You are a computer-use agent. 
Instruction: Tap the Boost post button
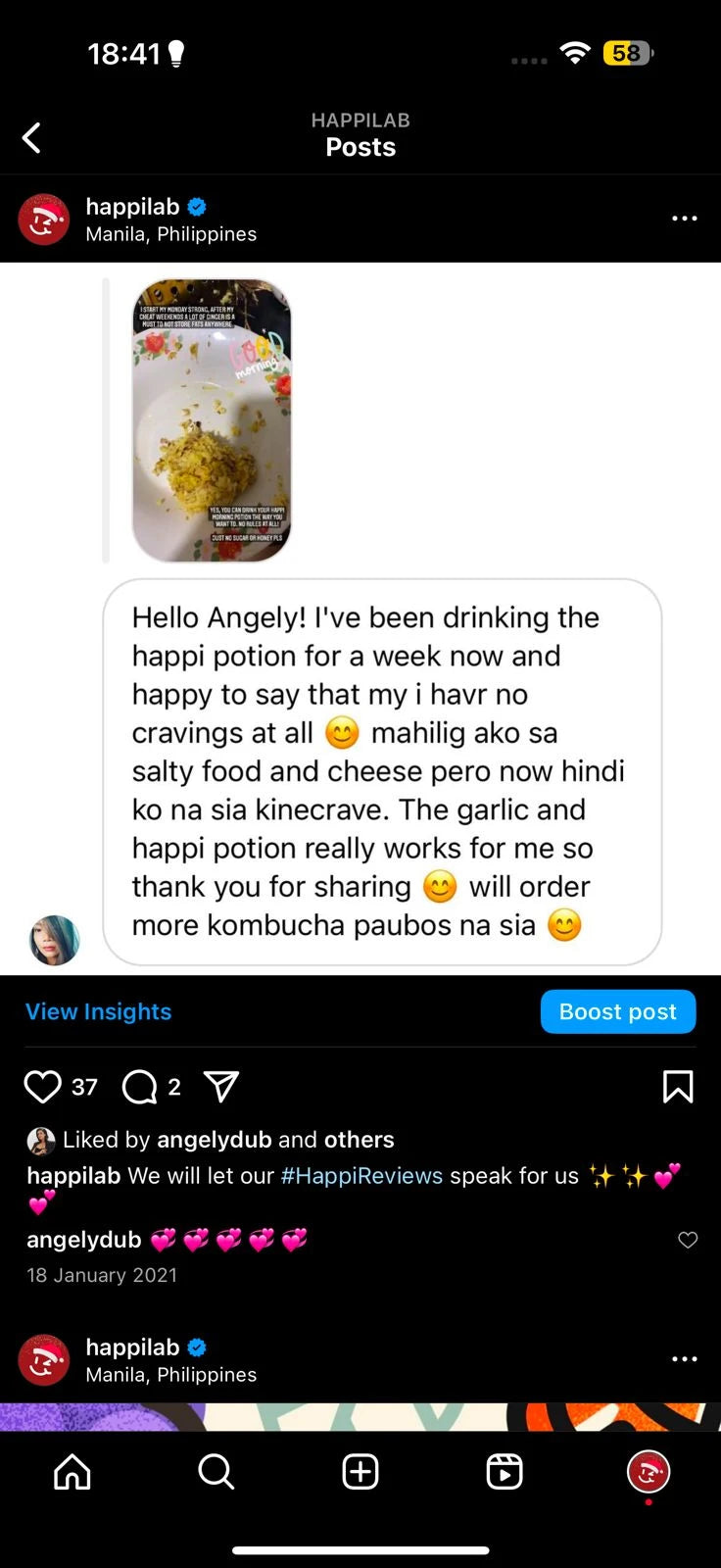click(x=617, y=1011)
